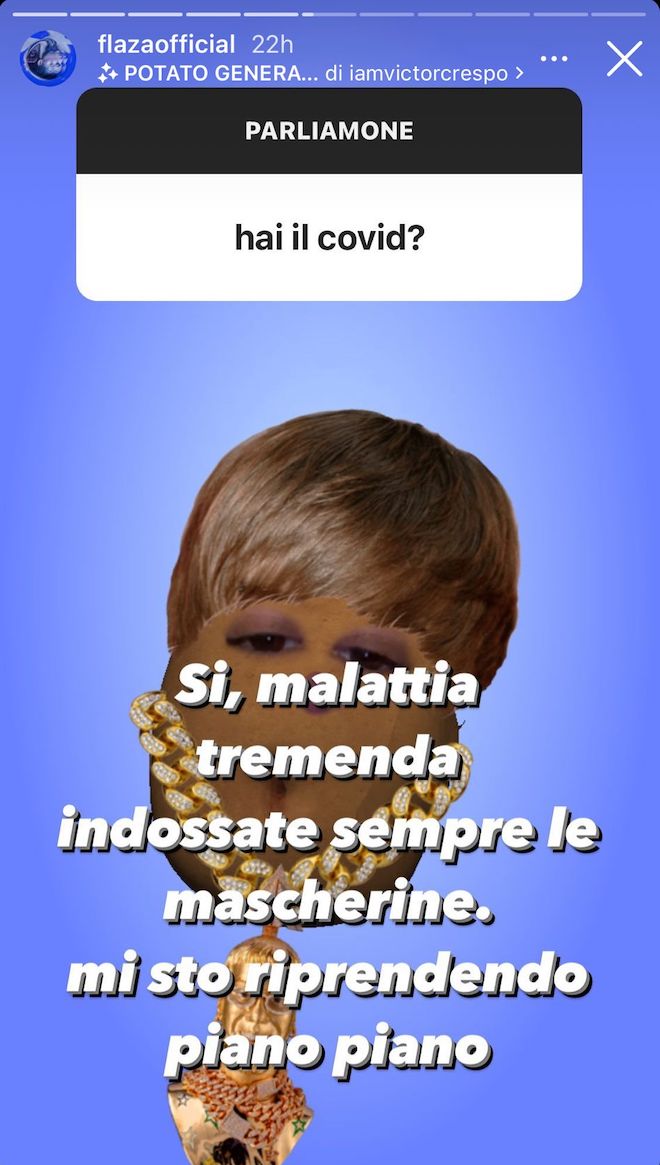Open the story's three-dot options menu

[554, 59]
